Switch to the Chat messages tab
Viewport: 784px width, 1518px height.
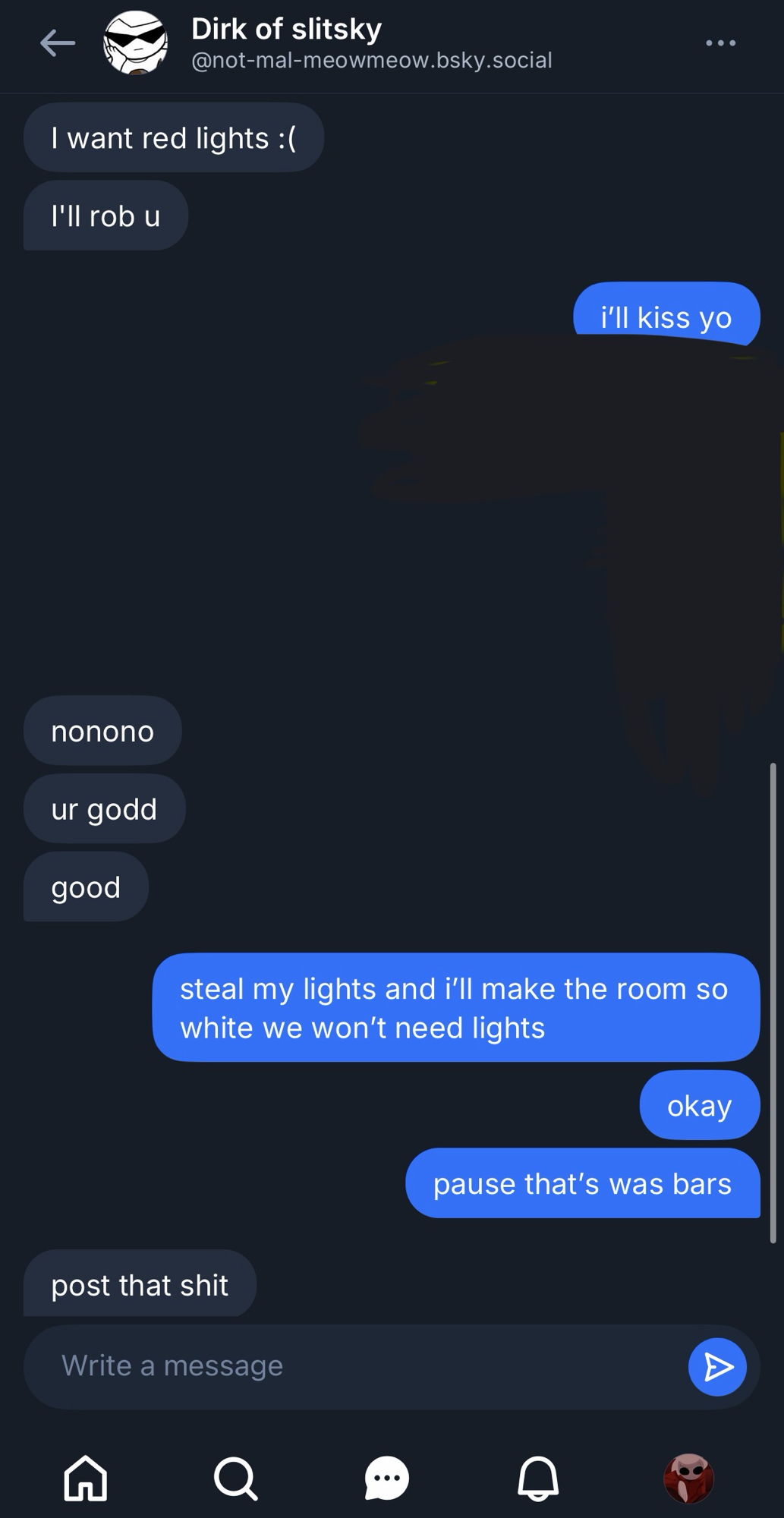[387, 1478]
